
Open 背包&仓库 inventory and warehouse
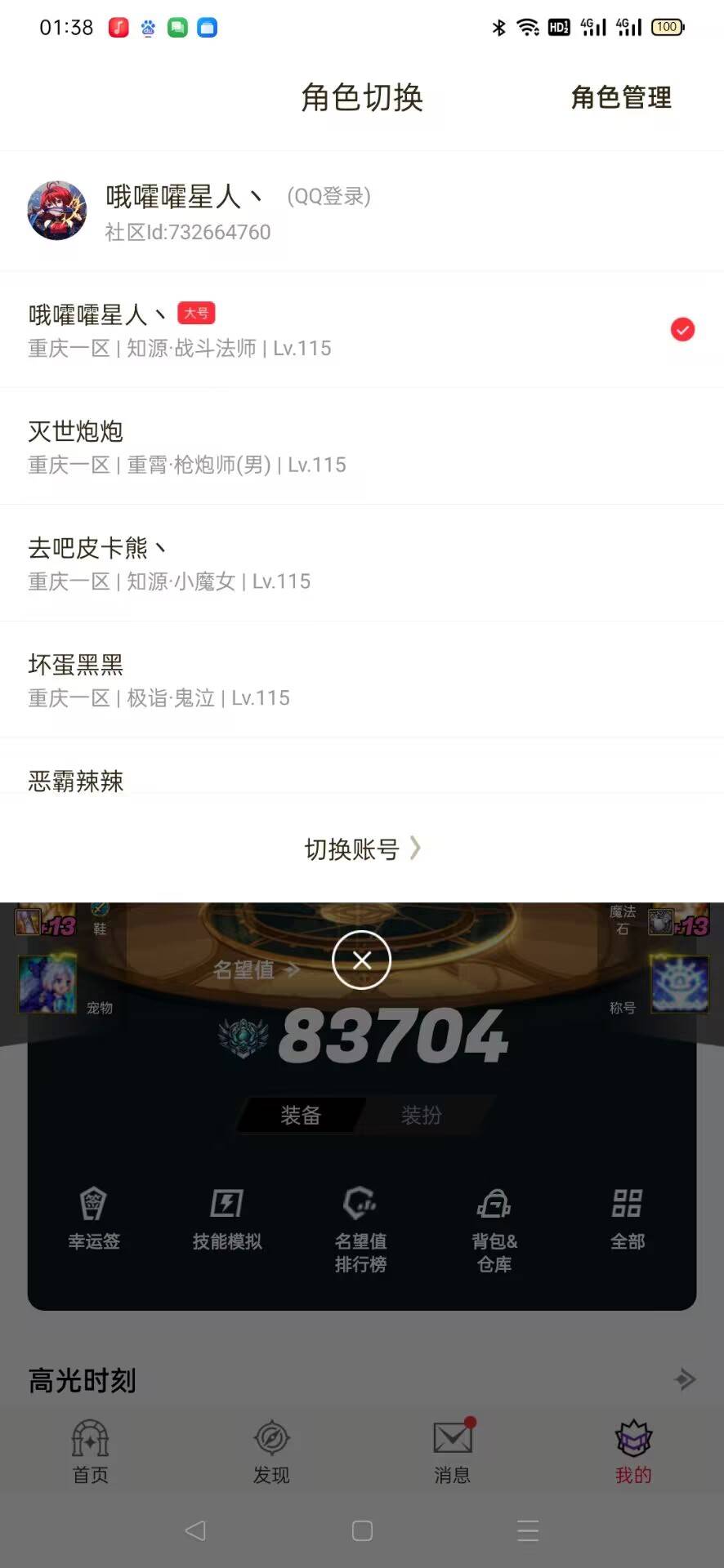point(494,1221)
